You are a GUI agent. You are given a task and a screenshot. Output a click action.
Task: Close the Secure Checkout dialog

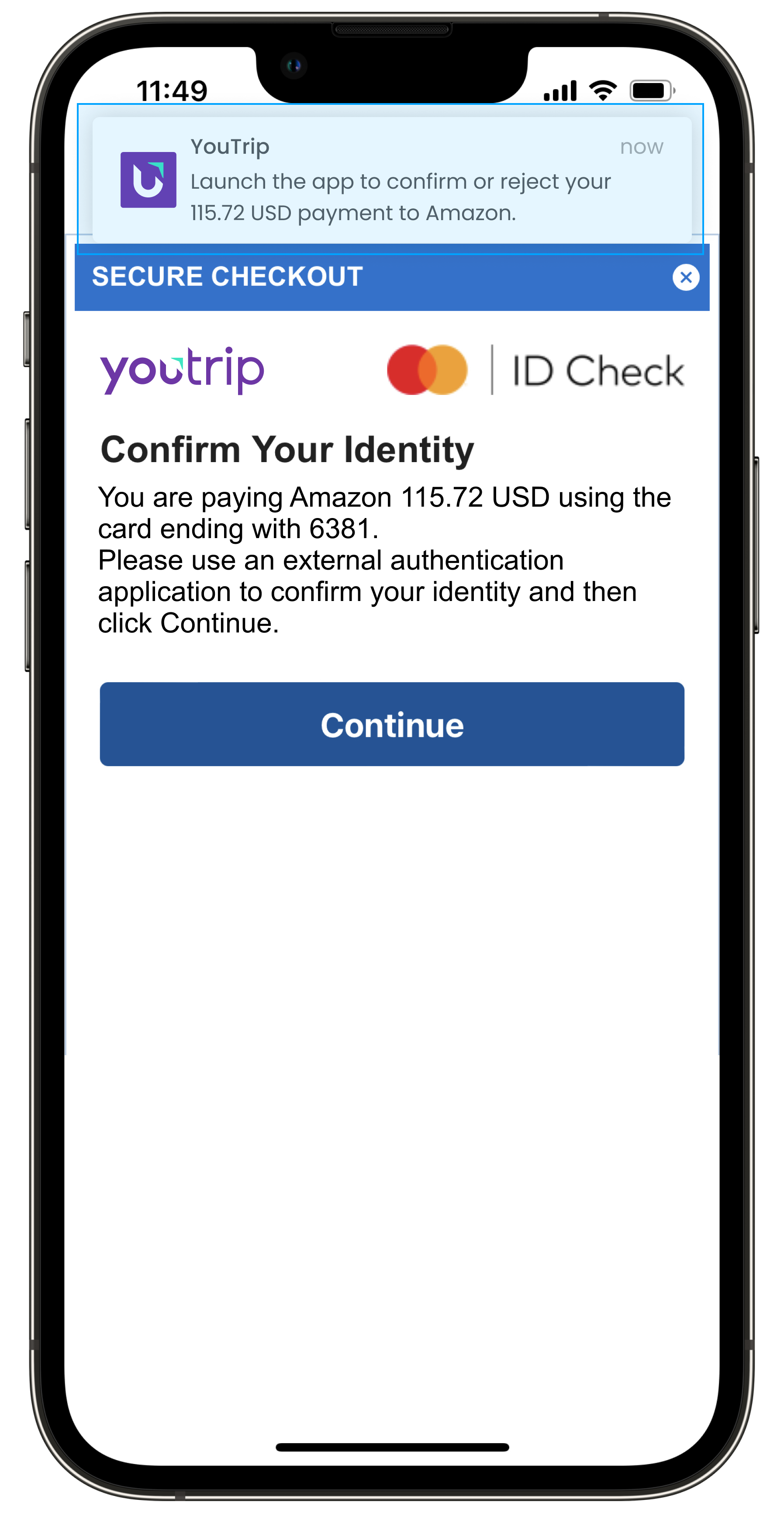click(685, 277)
